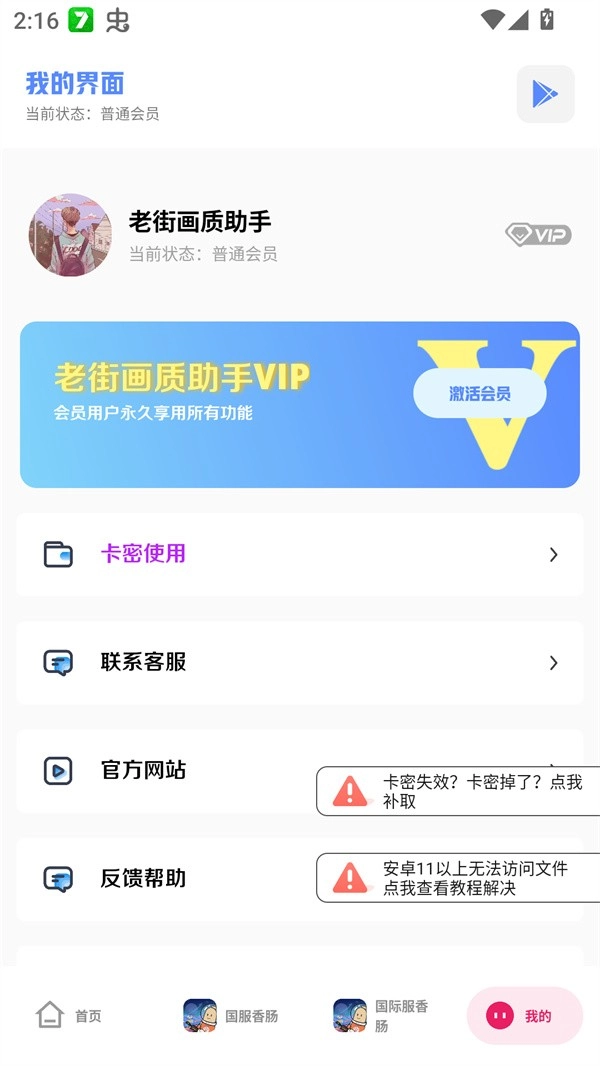The width and height of the screenshot is (600, 1066).
Task: Open the 卡密使用 row
Action: click(x=300, y=555)
